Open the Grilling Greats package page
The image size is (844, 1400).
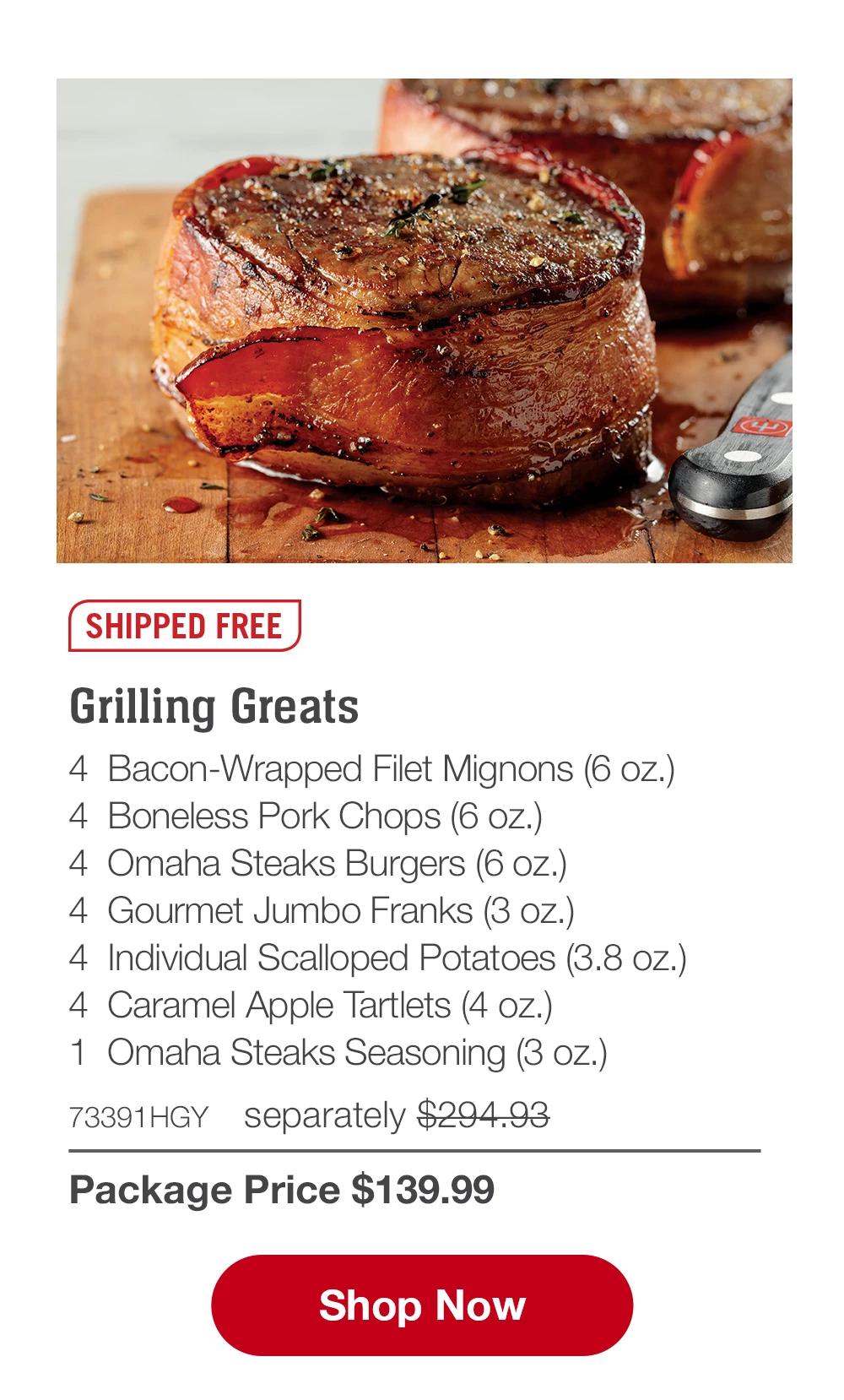point(216,708)
